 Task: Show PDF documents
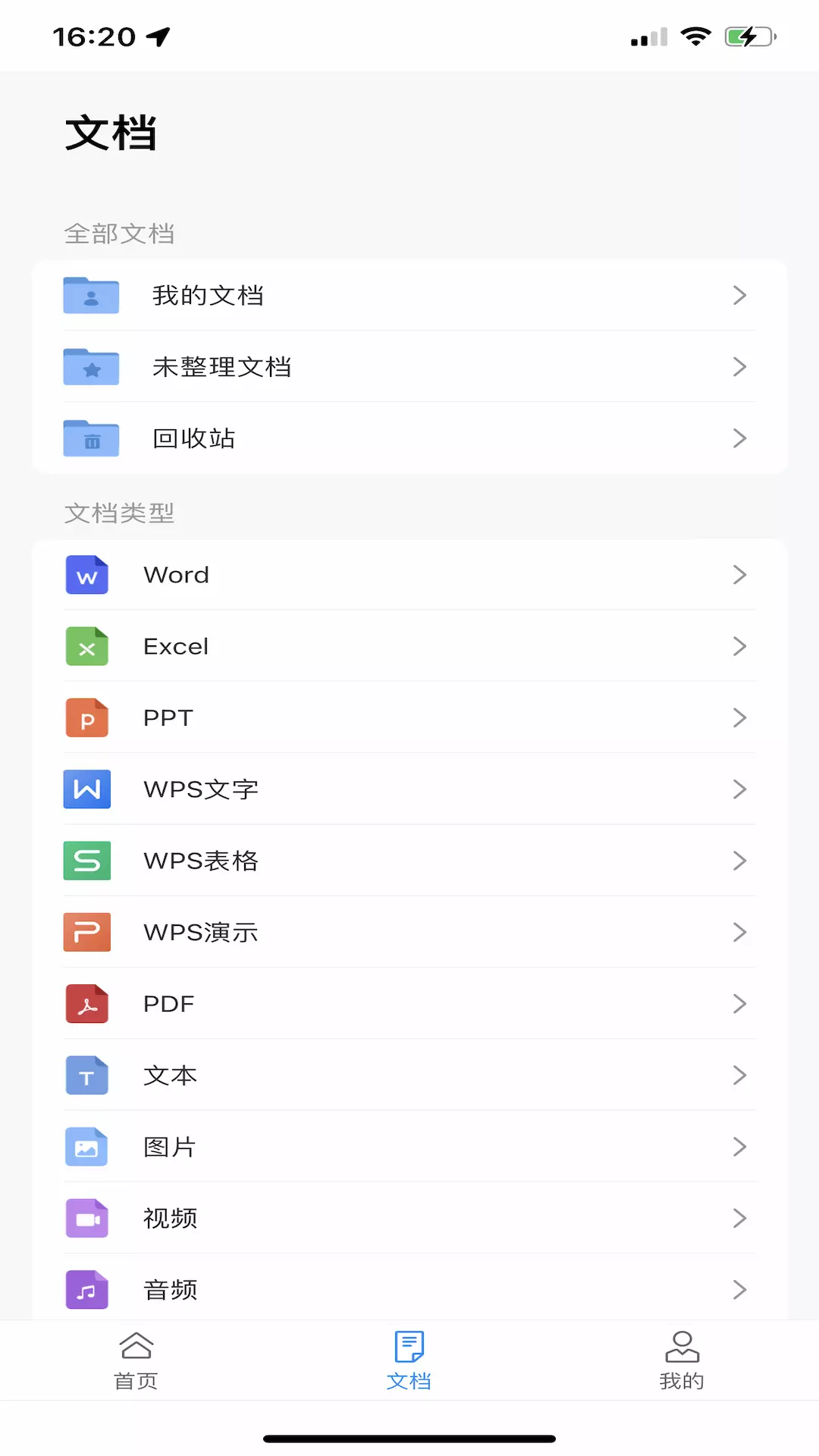(409, 1003)
